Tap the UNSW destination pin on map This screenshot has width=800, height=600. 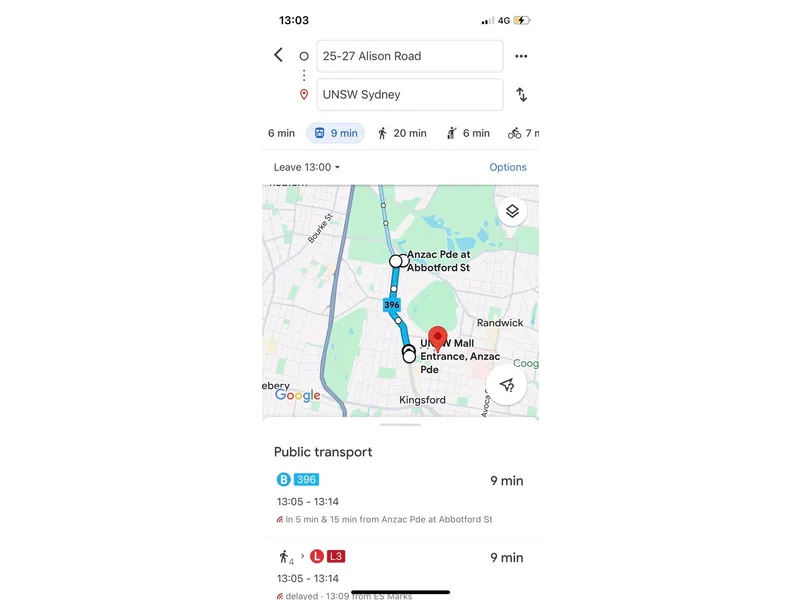(x=437, y=339)
